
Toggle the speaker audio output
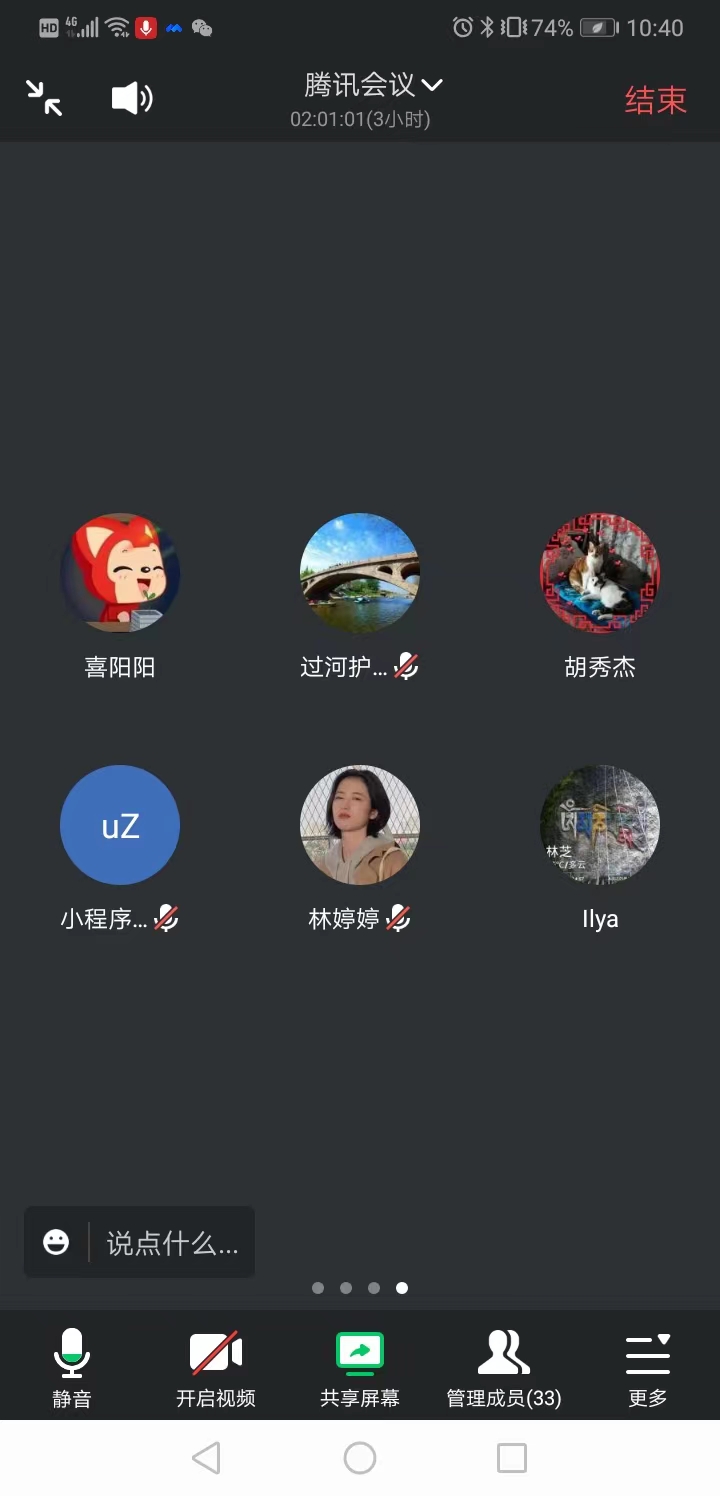(x=132, y=98)
